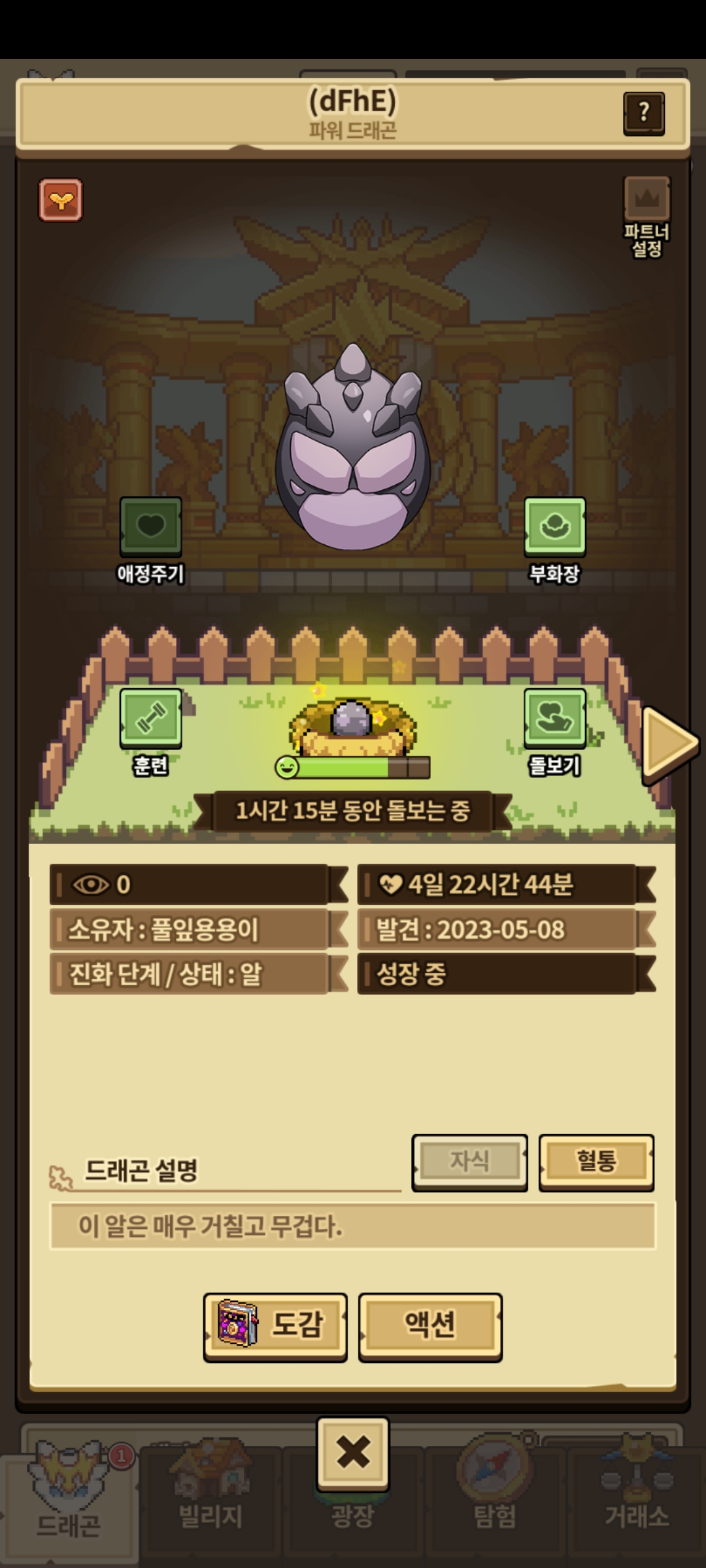This screenshot has width=706, height=1568.
Task: Switch to the 빌리지 village tab
Action: click(210, 1499)
